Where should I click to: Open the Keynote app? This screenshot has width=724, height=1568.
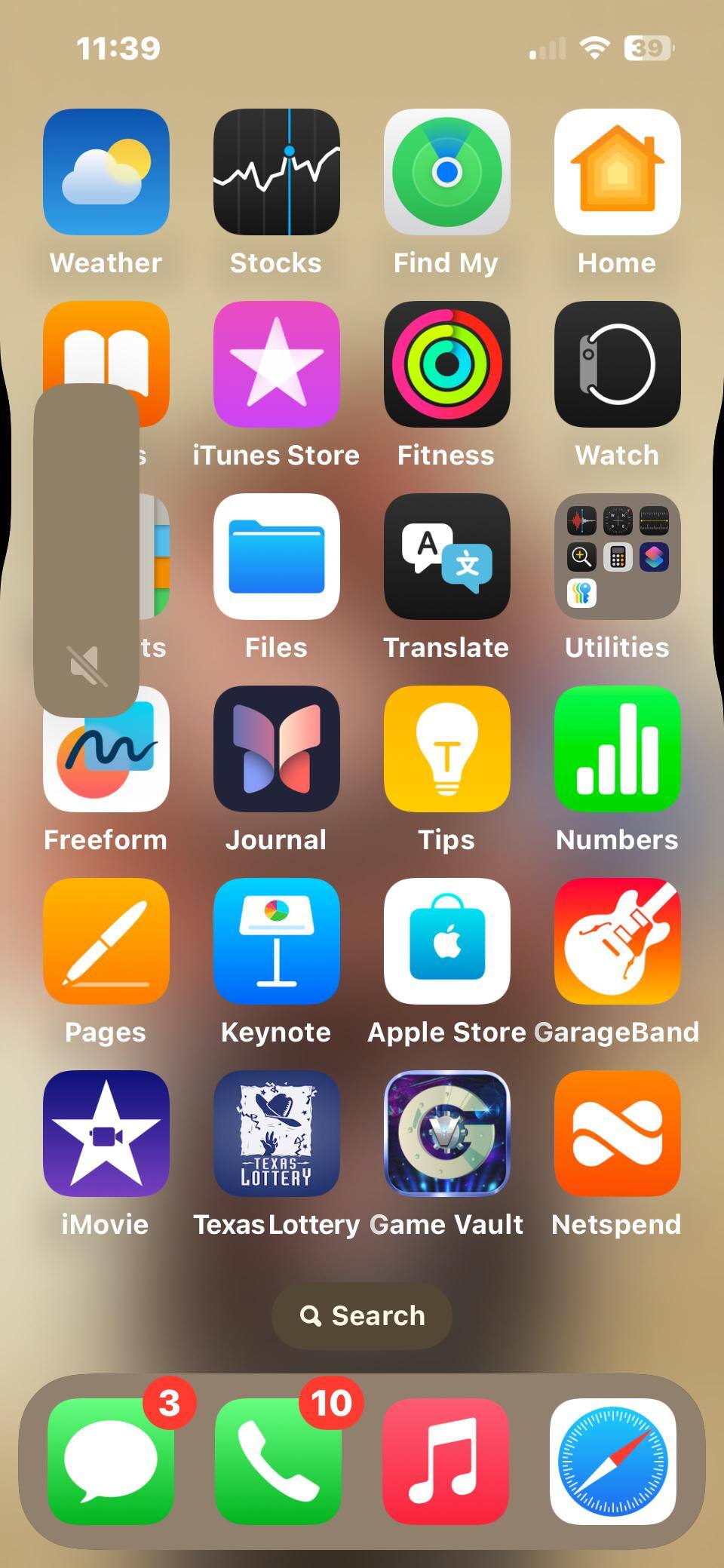coord(276,941)
